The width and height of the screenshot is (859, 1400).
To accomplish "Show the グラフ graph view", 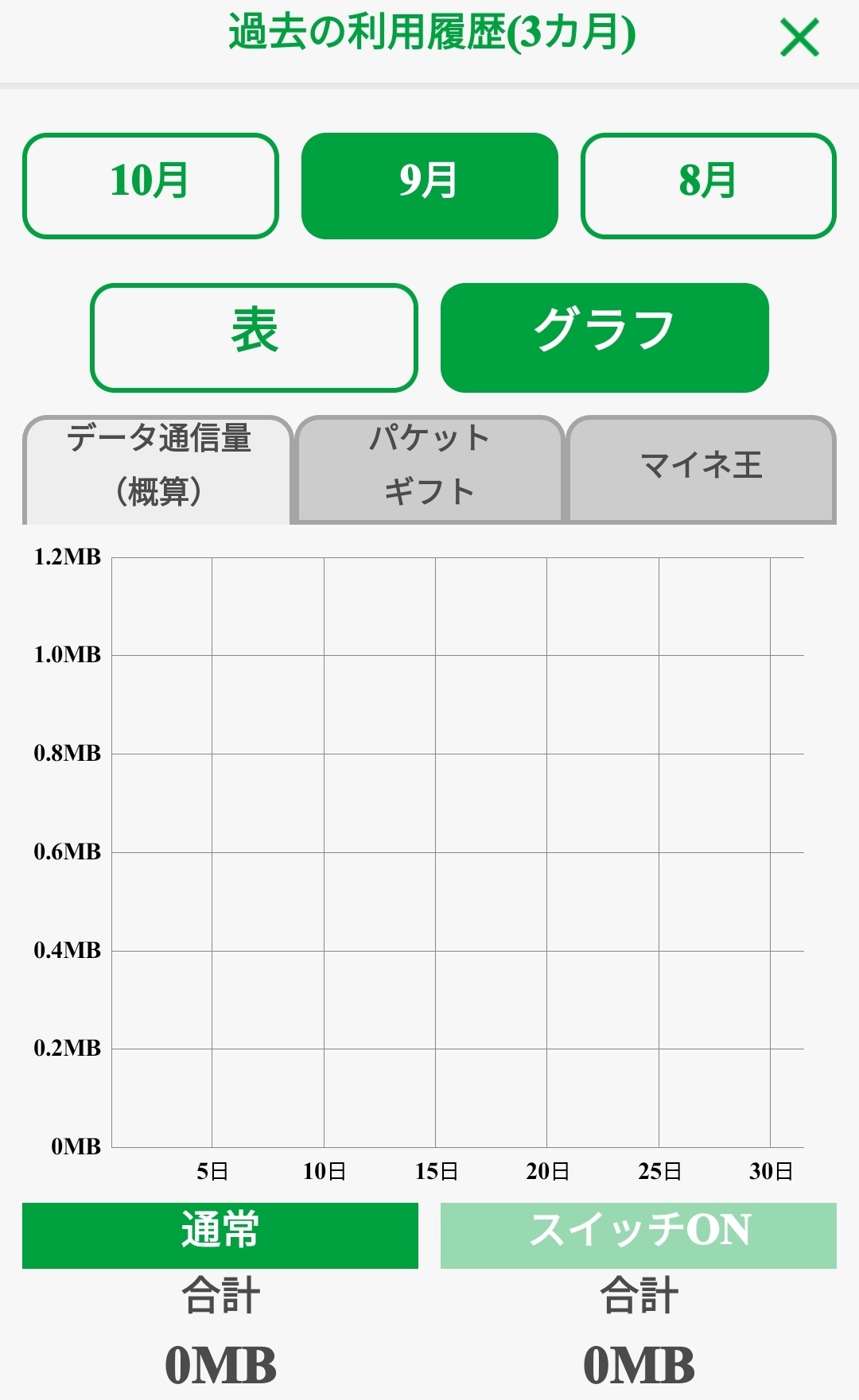I will (x=604, y=338).
